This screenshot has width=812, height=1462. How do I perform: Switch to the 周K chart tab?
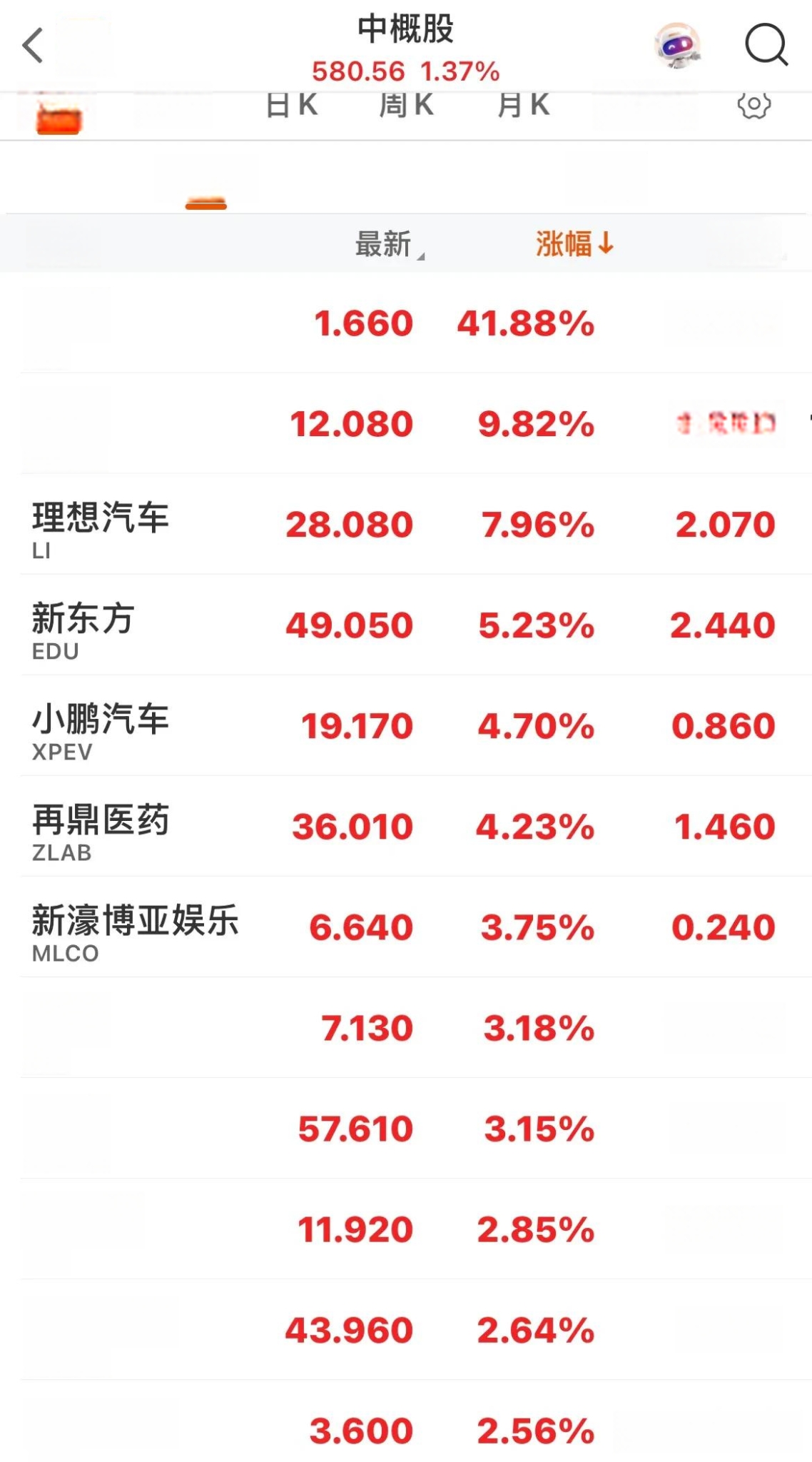pyautogui.click(x=406, y=106)
